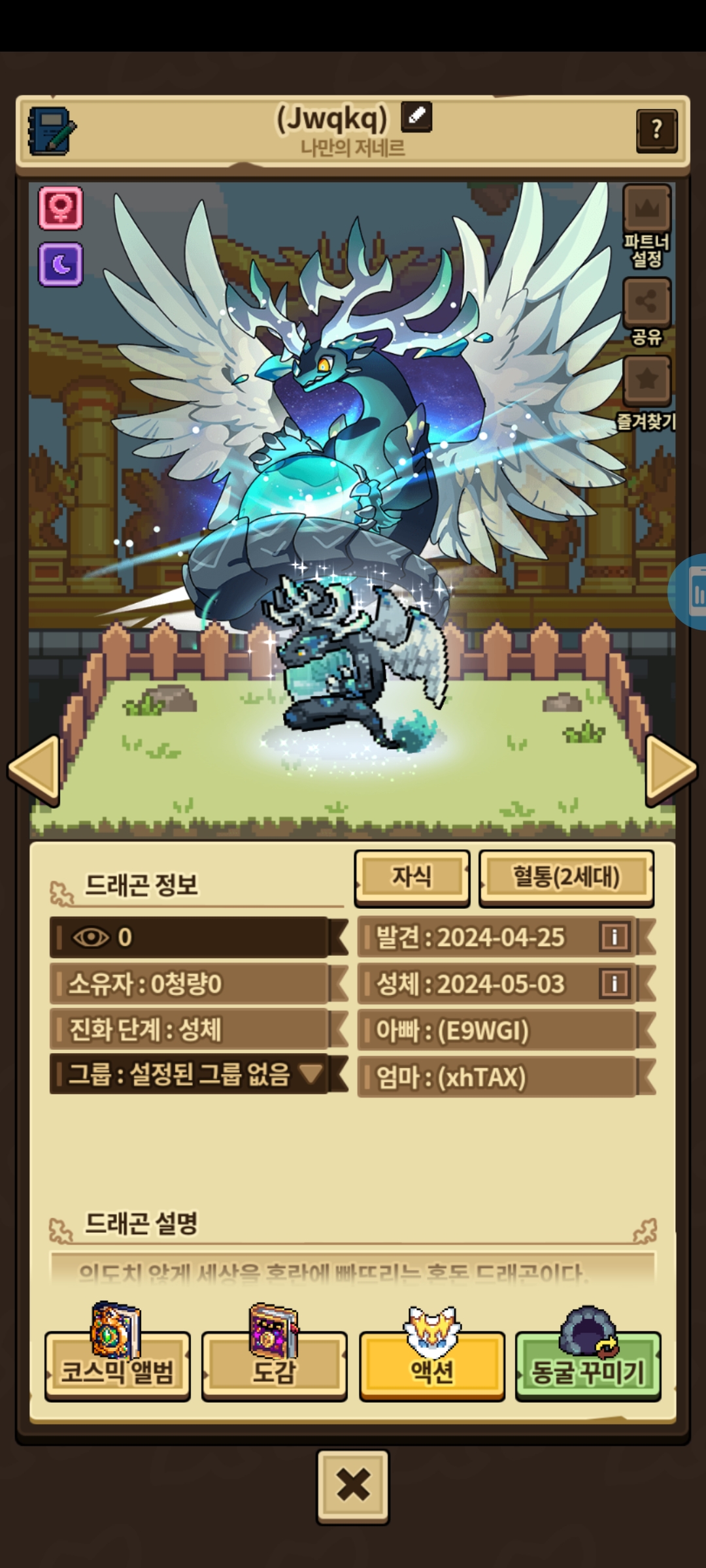
Task: View the 혈통(2세대) lineage
Action: 566,877
